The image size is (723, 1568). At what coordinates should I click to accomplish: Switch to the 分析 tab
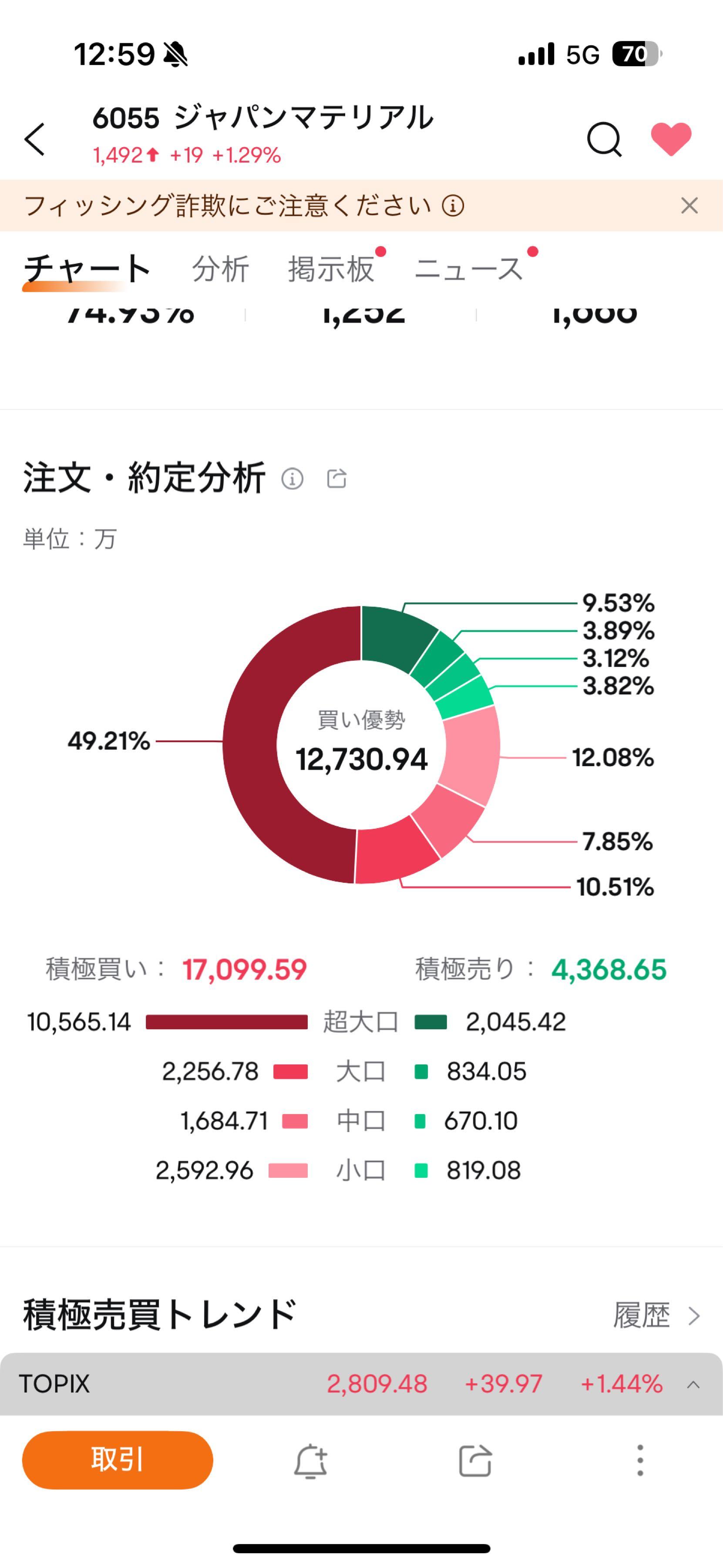tap(220, 269)
